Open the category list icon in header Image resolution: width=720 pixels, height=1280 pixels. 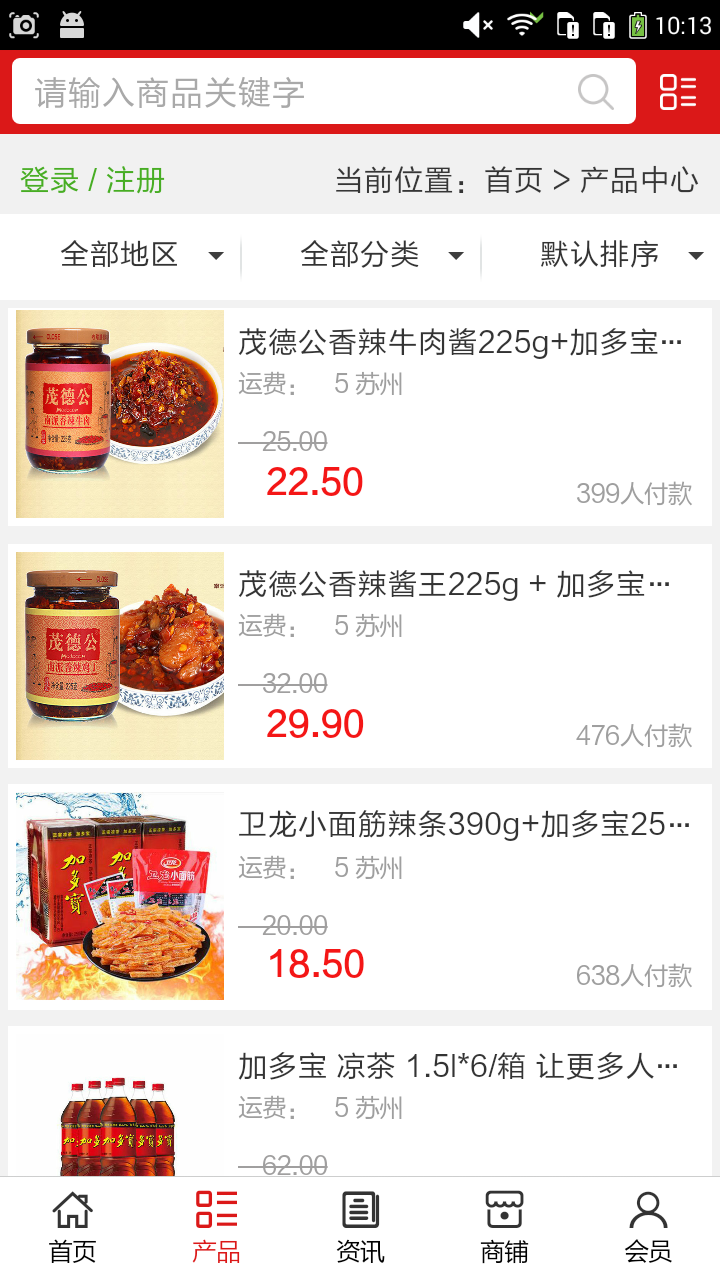[678, 92]
